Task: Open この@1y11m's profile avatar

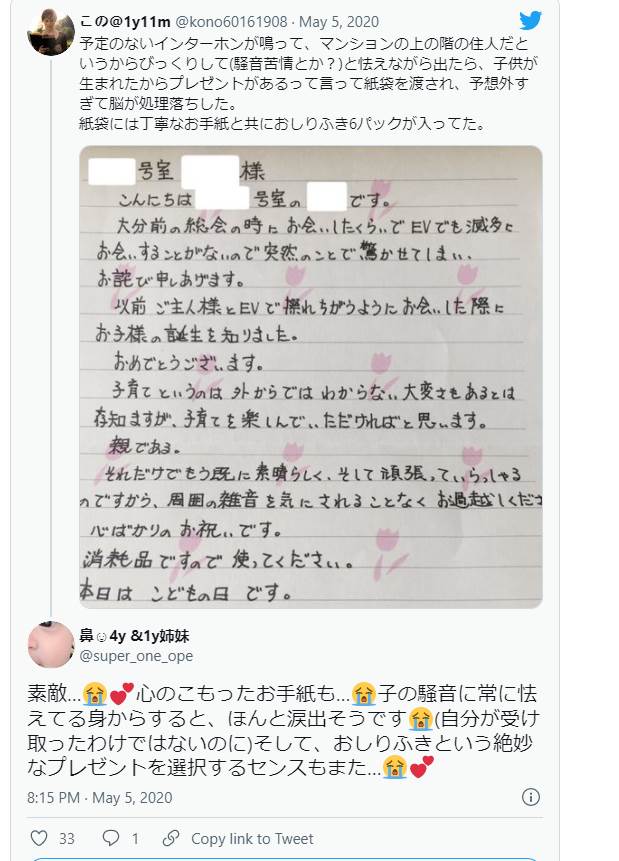Action: [50, 31]
